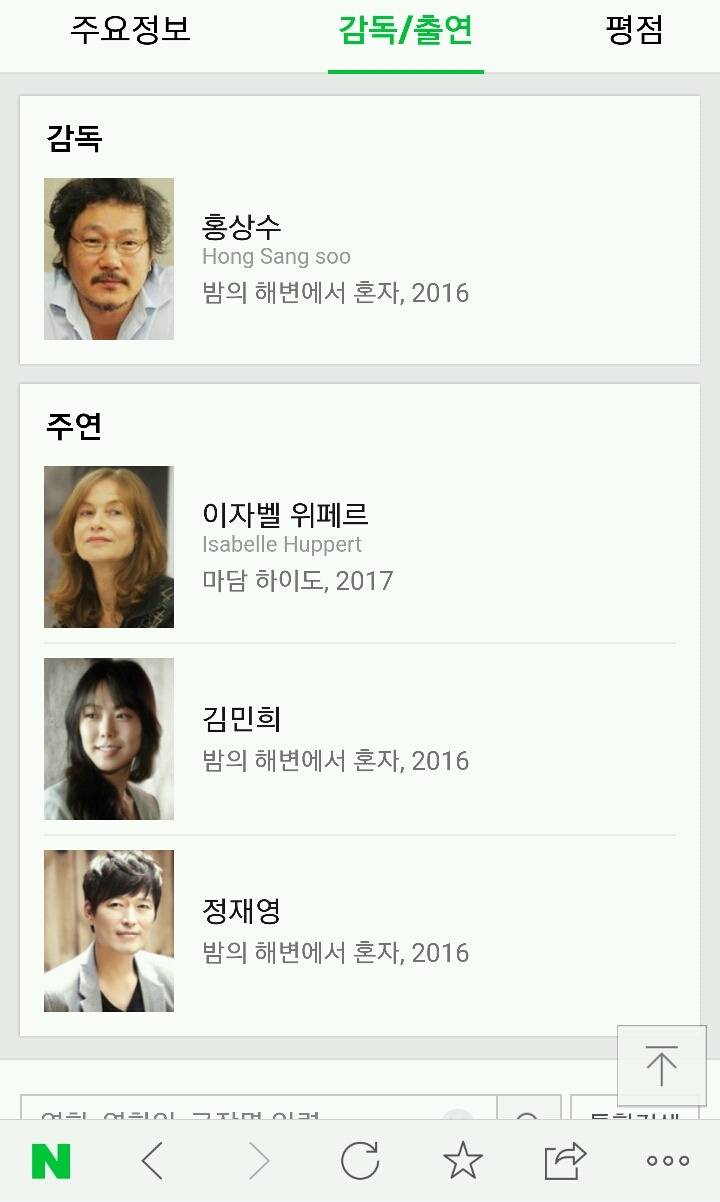
Task: Go back to the previous page
Action: tap(152, 1161)
